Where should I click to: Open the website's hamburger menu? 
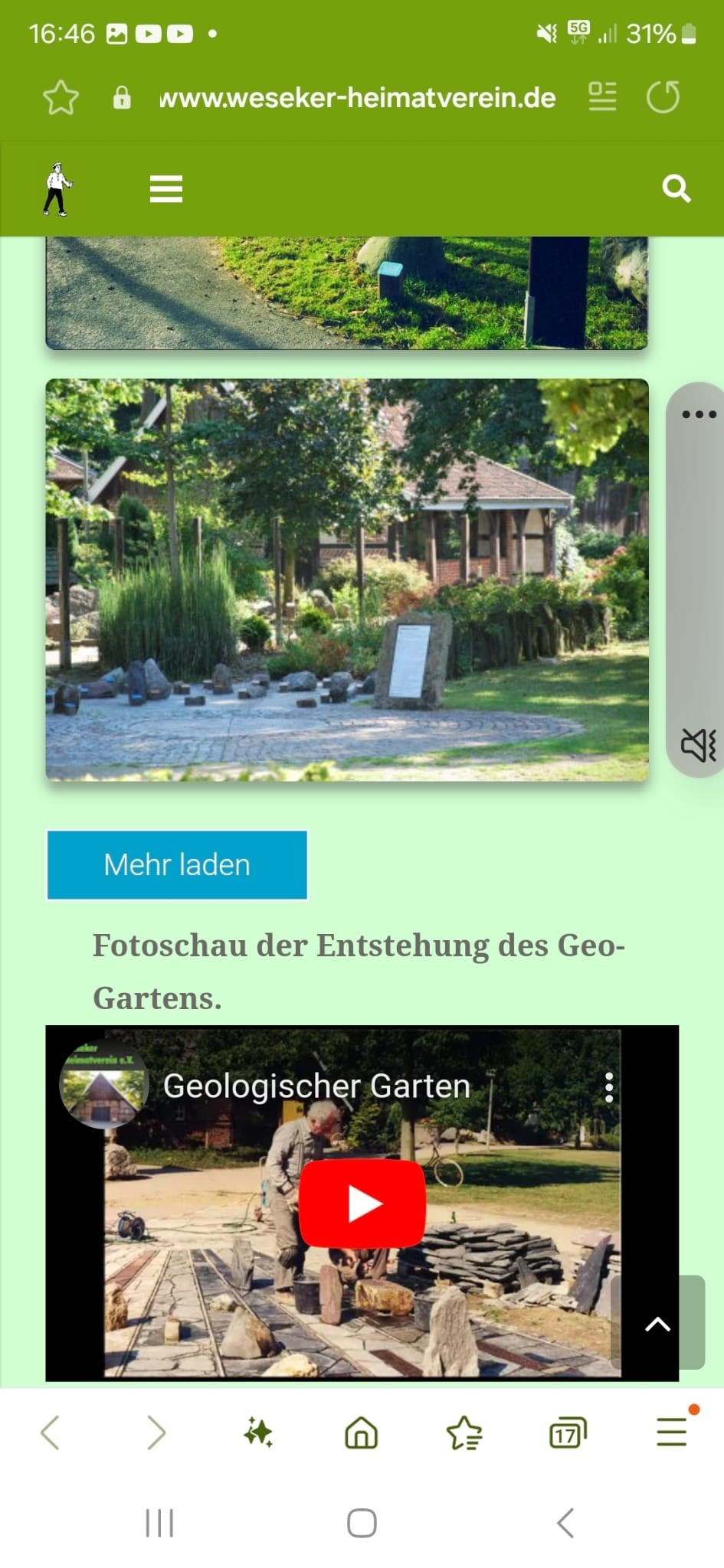166,188
